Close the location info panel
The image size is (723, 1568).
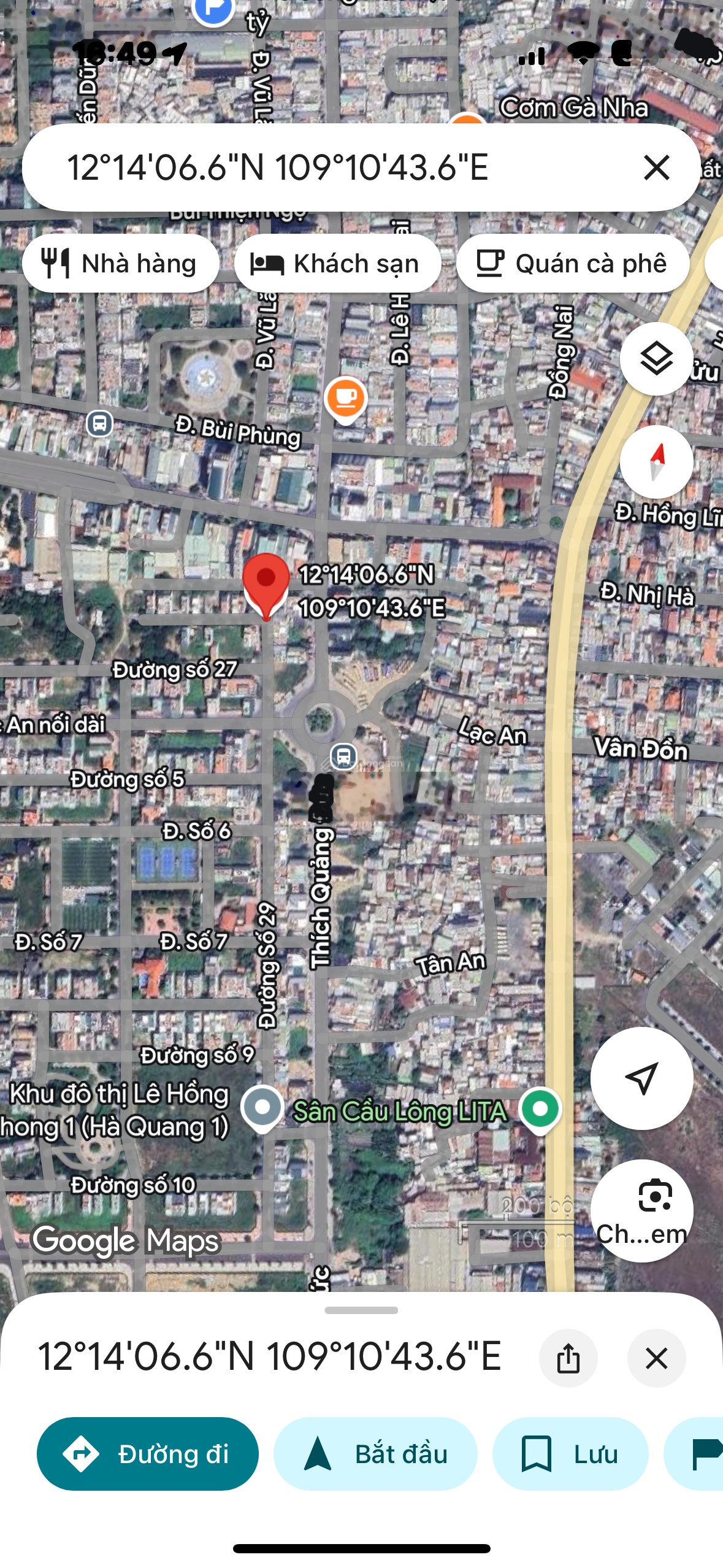[656, 1358]
